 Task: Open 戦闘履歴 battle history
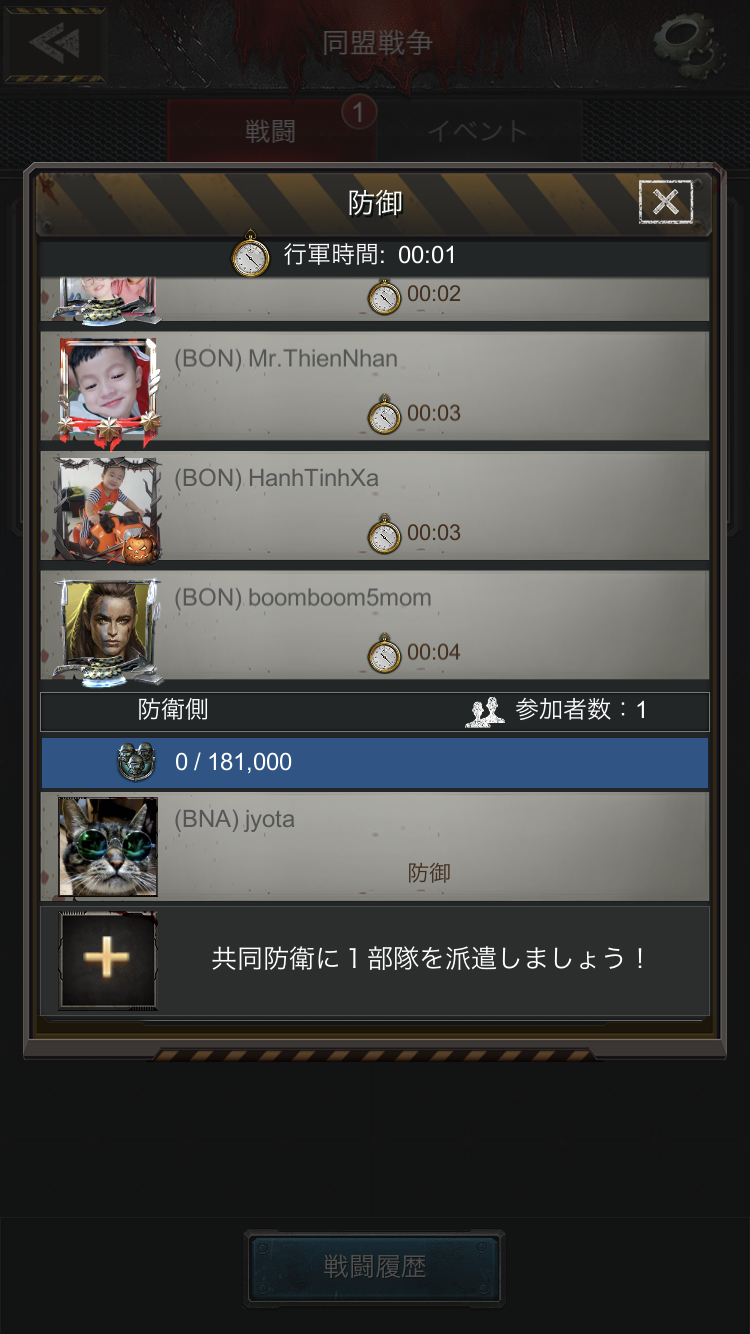coord(375,1267)
